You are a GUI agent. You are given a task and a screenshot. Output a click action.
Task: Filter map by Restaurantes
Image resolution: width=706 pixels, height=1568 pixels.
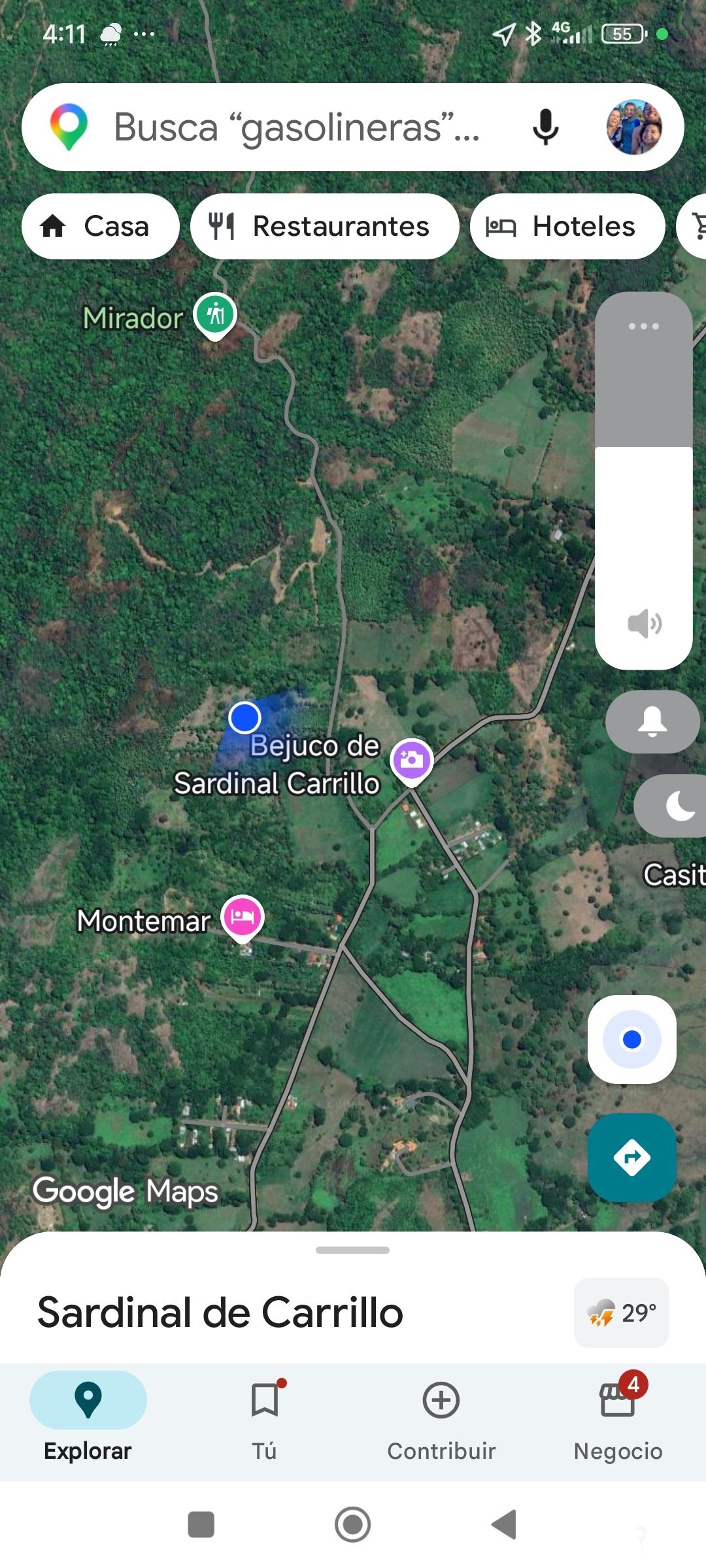click(x=324, y=226)
